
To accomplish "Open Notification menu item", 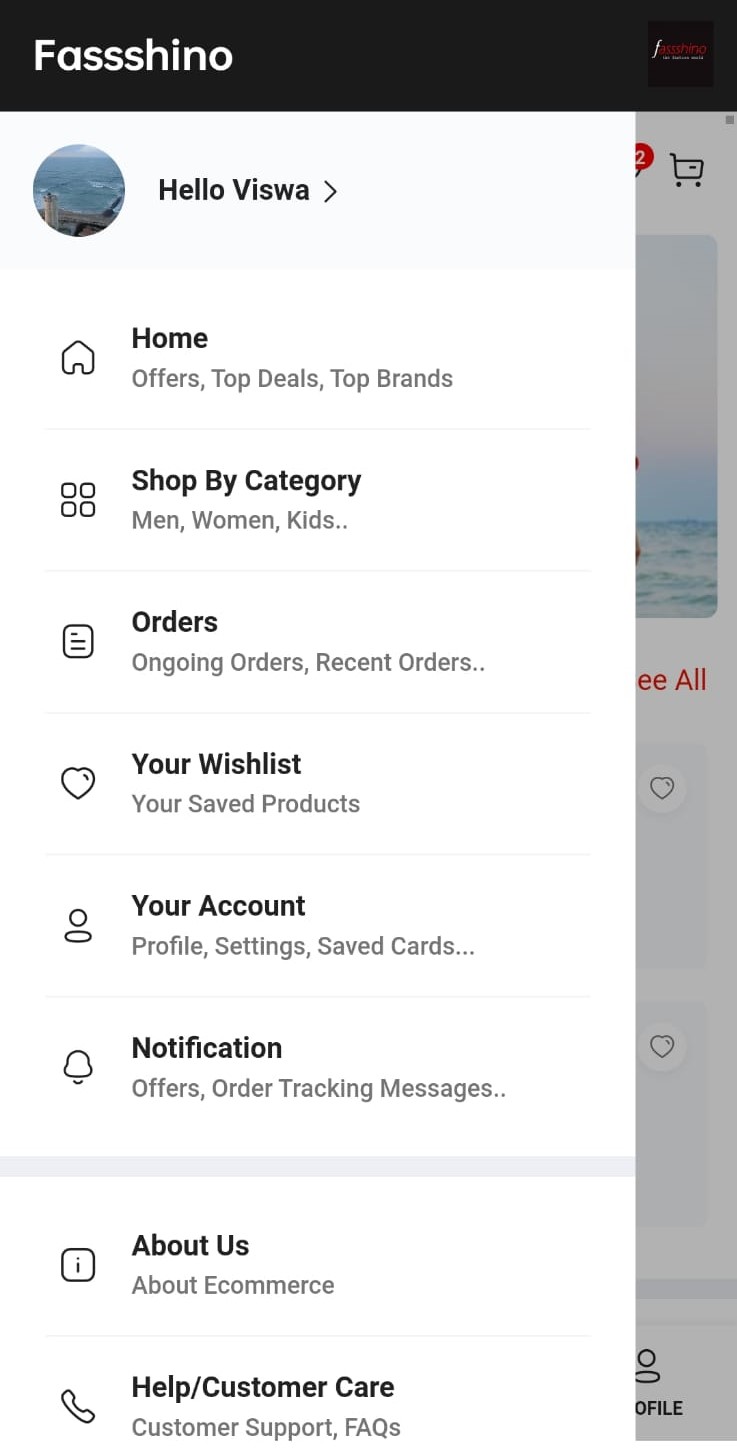I will click(x=290, y=1068).
